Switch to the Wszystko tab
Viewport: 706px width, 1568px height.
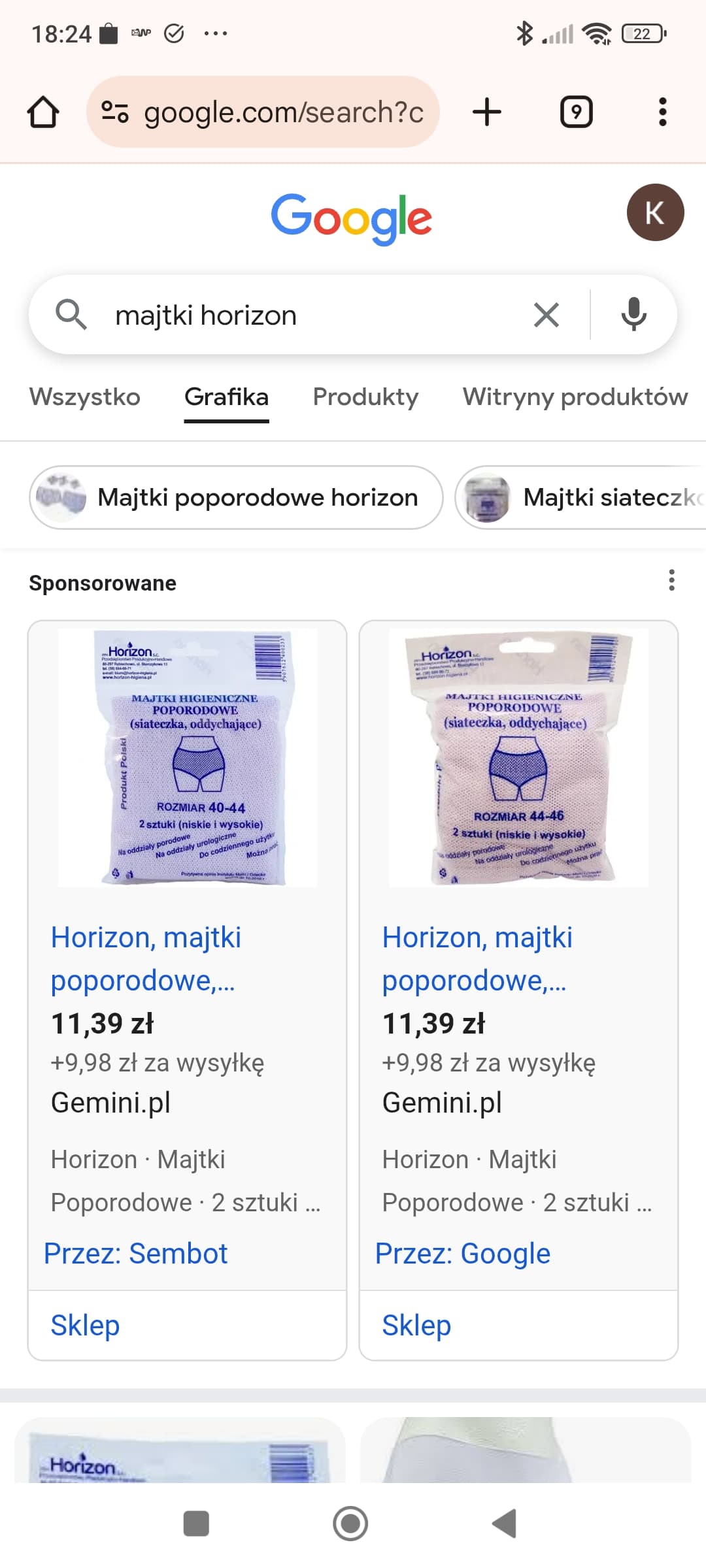click(x=84, y=397)
